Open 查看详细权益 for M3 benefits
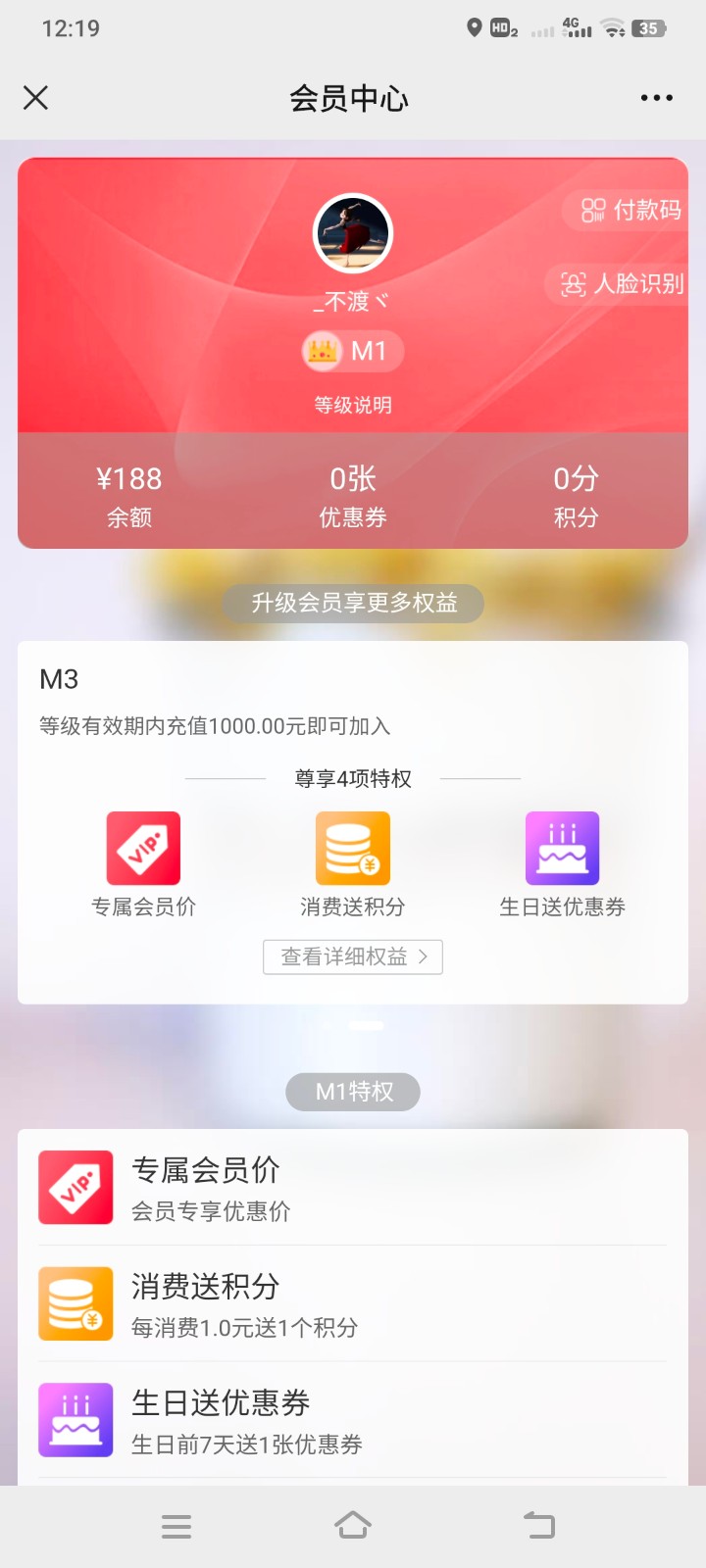This screenshot has width=706, height=1568. pyautogui.click(x=353, y=956)
